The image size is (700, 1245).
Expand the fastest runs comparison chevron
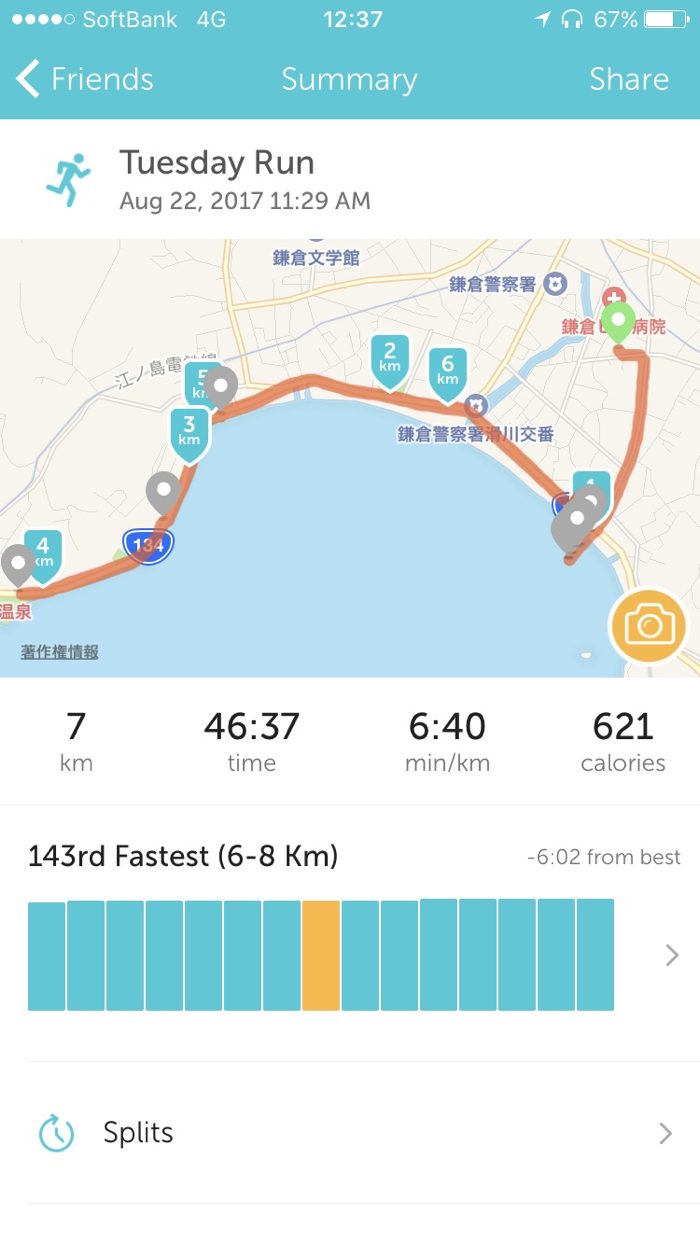point(672,955)
